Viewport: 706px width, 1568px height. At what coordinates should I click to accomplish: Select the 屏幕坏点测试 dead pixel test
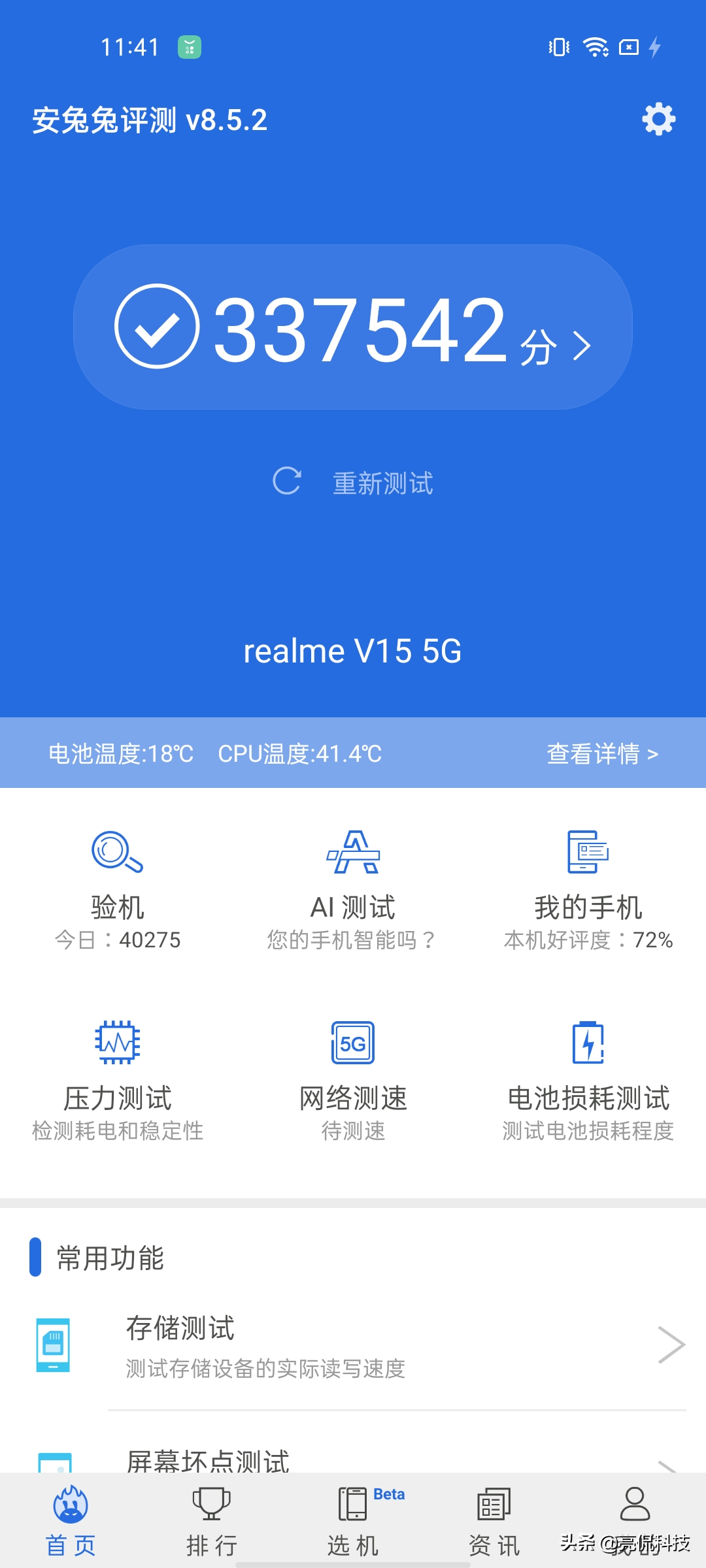pos(353,1461)
